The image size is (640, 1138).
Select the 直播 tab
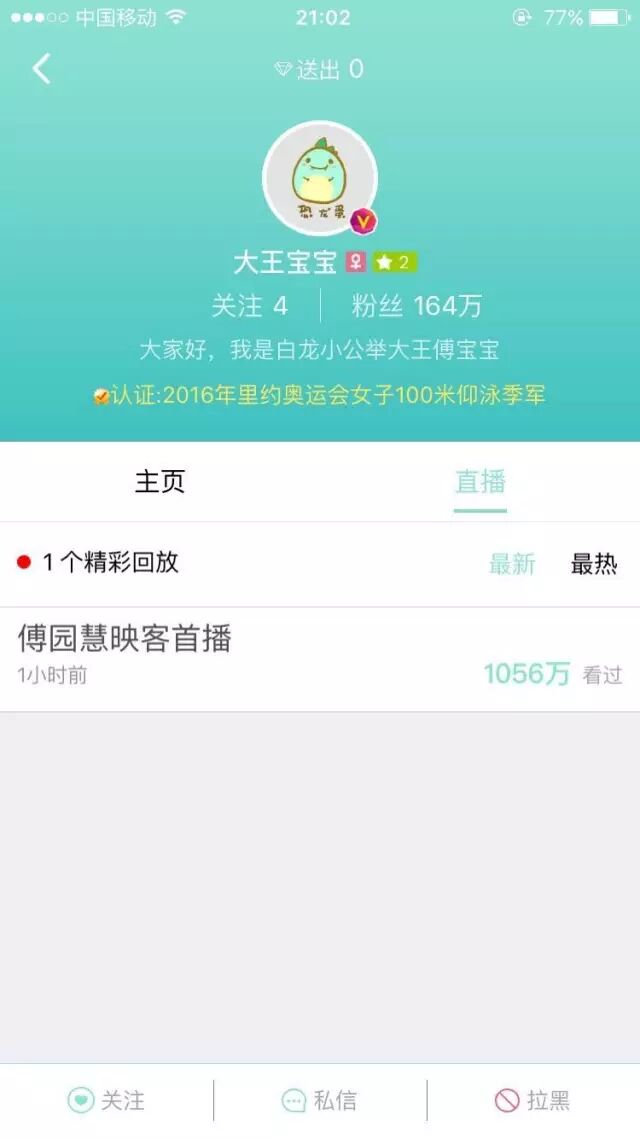pyautogui.click(x=480, y=482)
